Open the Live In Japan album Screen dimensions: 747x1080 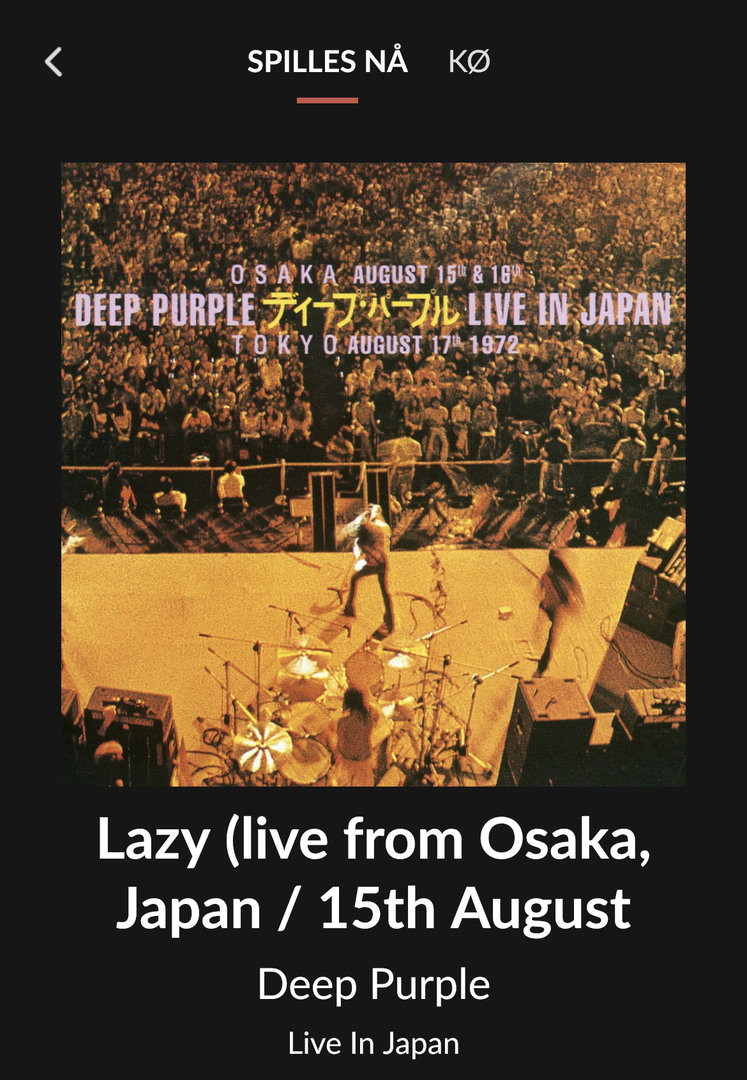tap(373, 1044)
